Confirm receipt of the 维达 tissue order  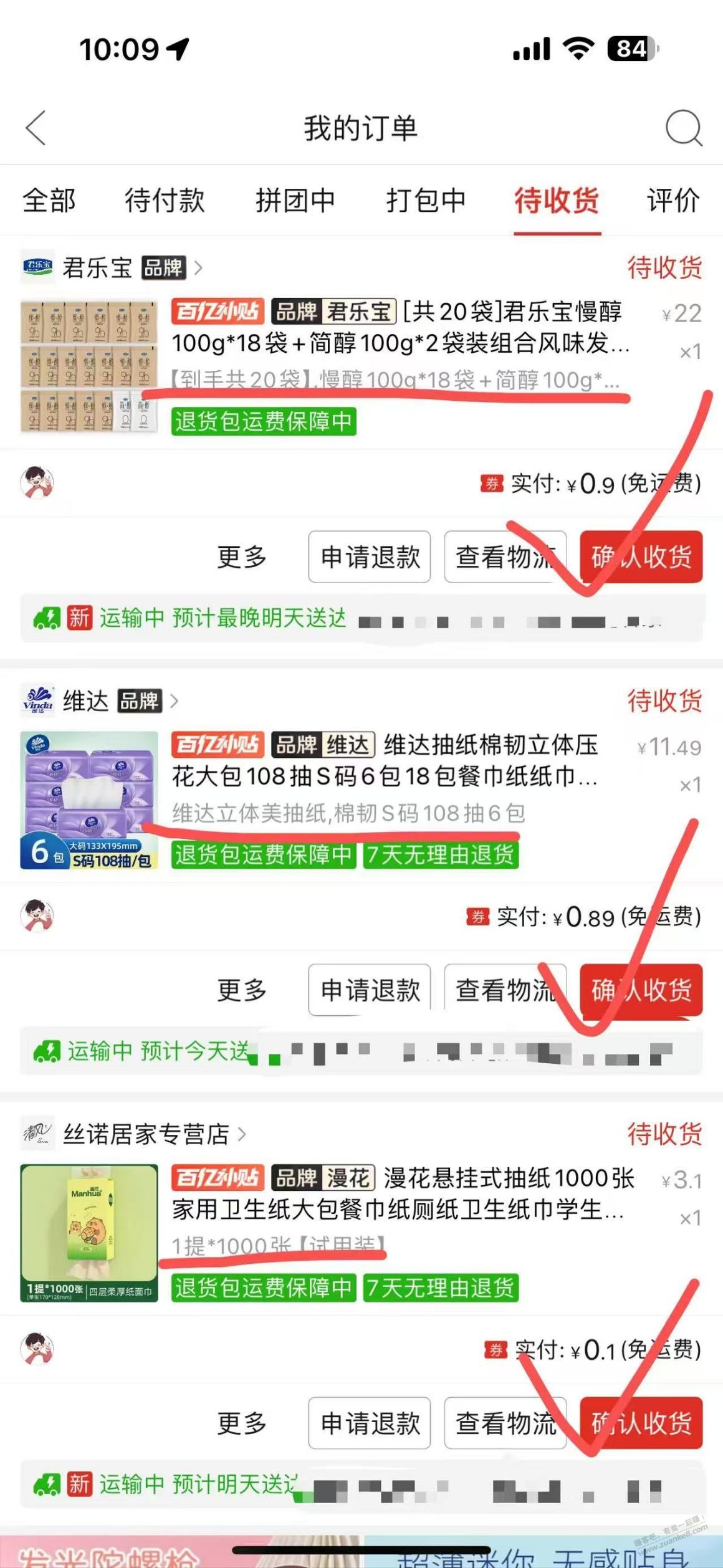[641, 990]
